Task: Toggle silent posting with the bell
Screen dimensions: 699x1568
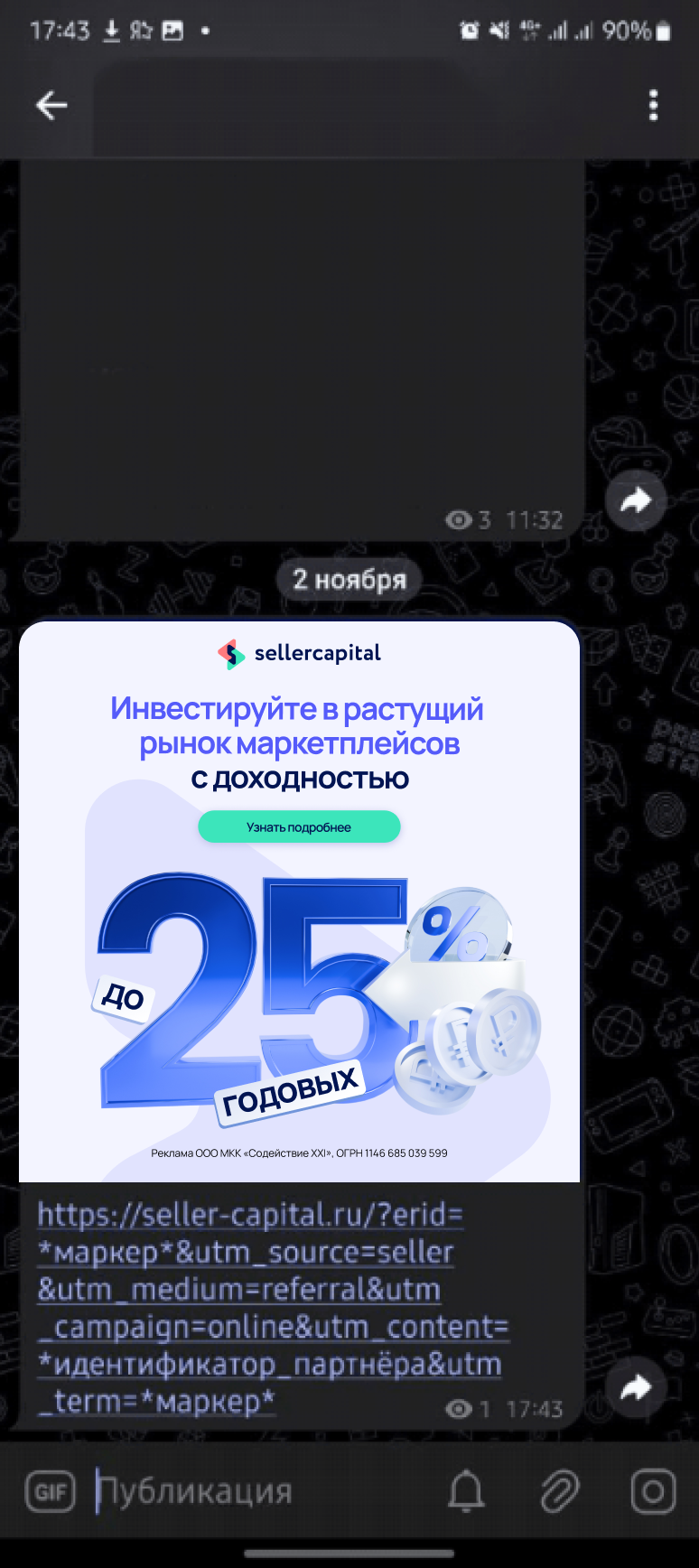Action: coord(466,1491)
